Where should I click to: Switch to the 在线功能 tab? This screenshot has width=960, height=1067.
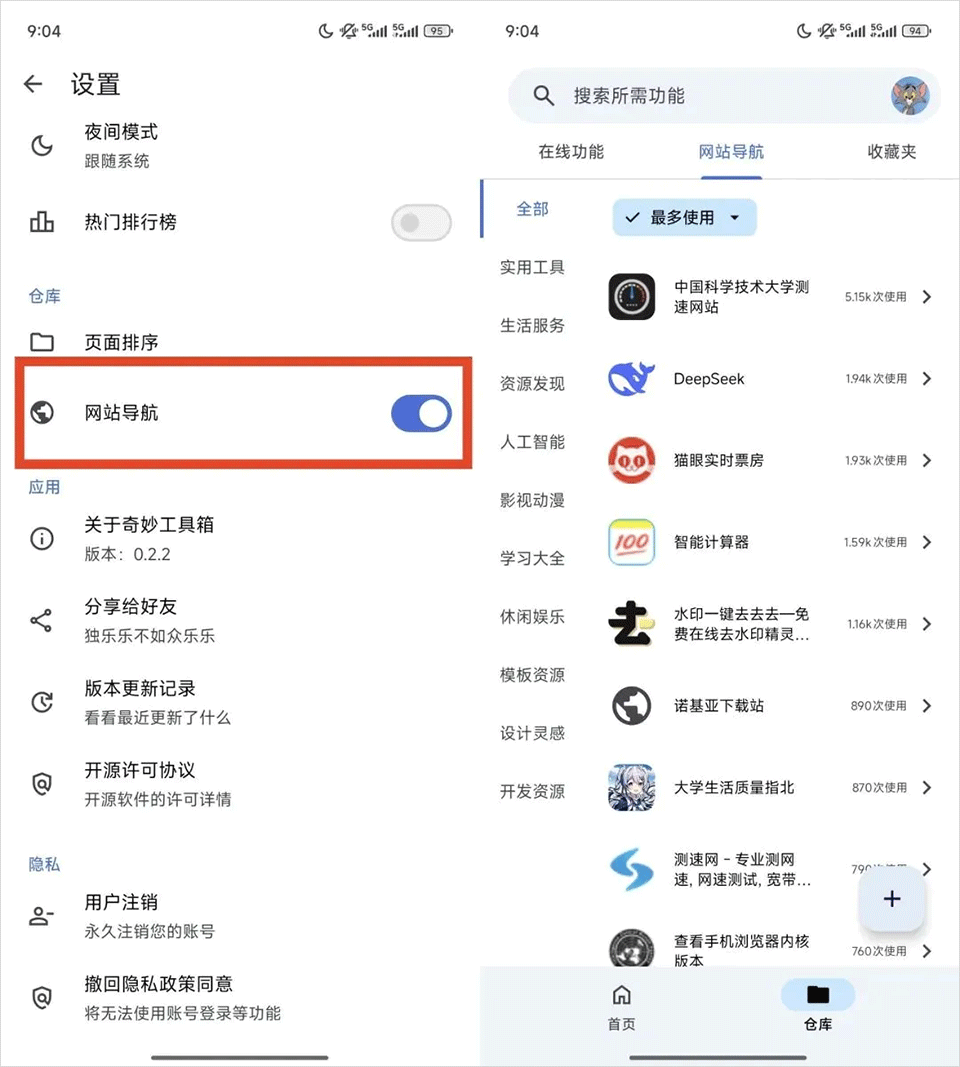point(571,152)
